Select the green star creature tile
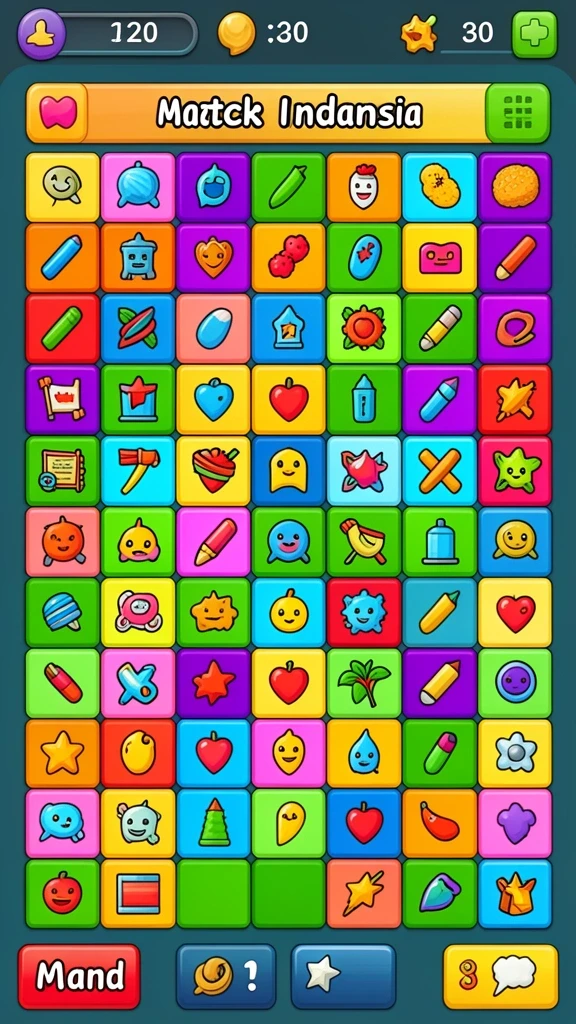The image size is (576, 1024). pyautogui.click(x=515, y=471)
